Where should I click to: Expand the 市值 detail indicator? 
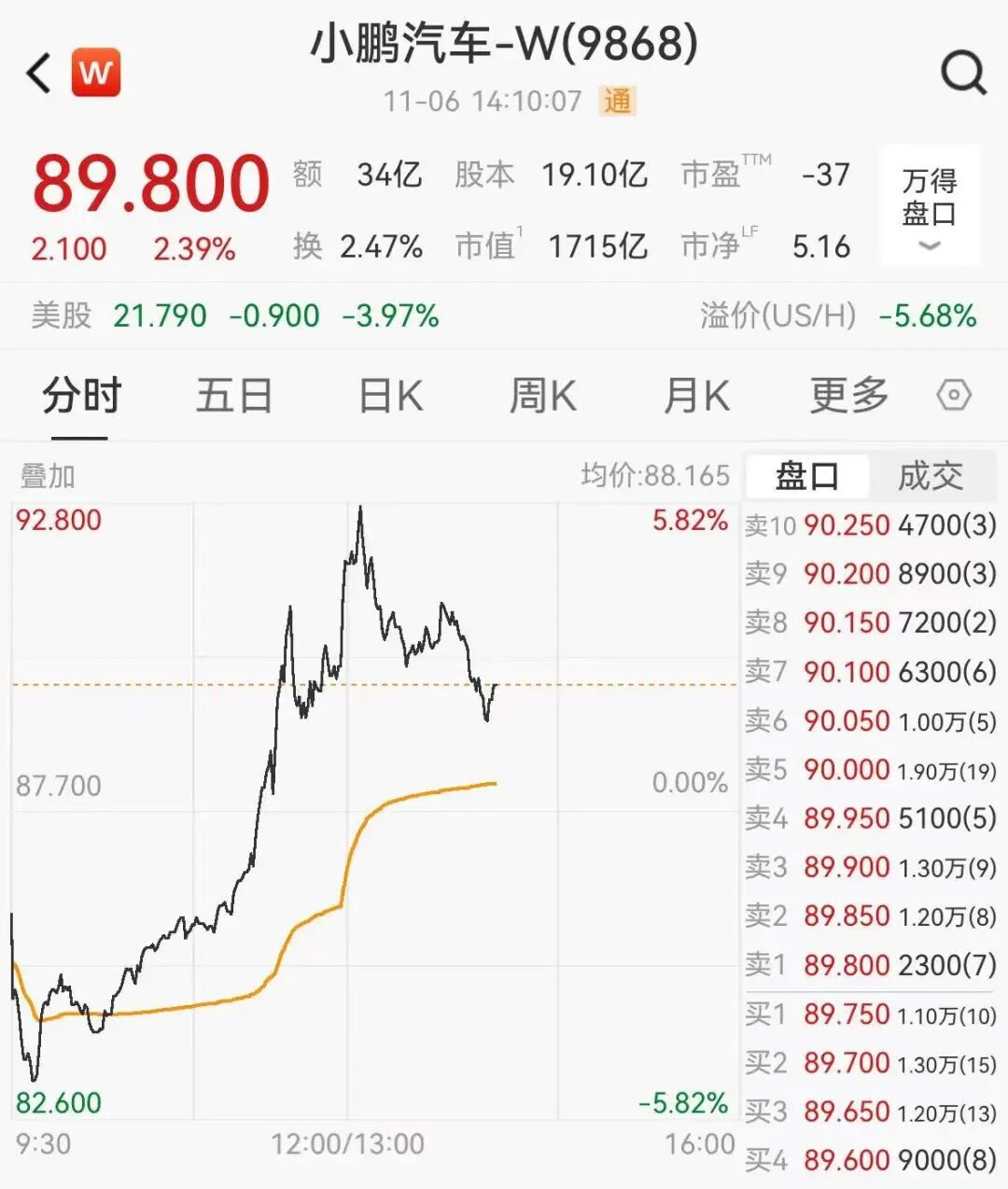(485, 245)
